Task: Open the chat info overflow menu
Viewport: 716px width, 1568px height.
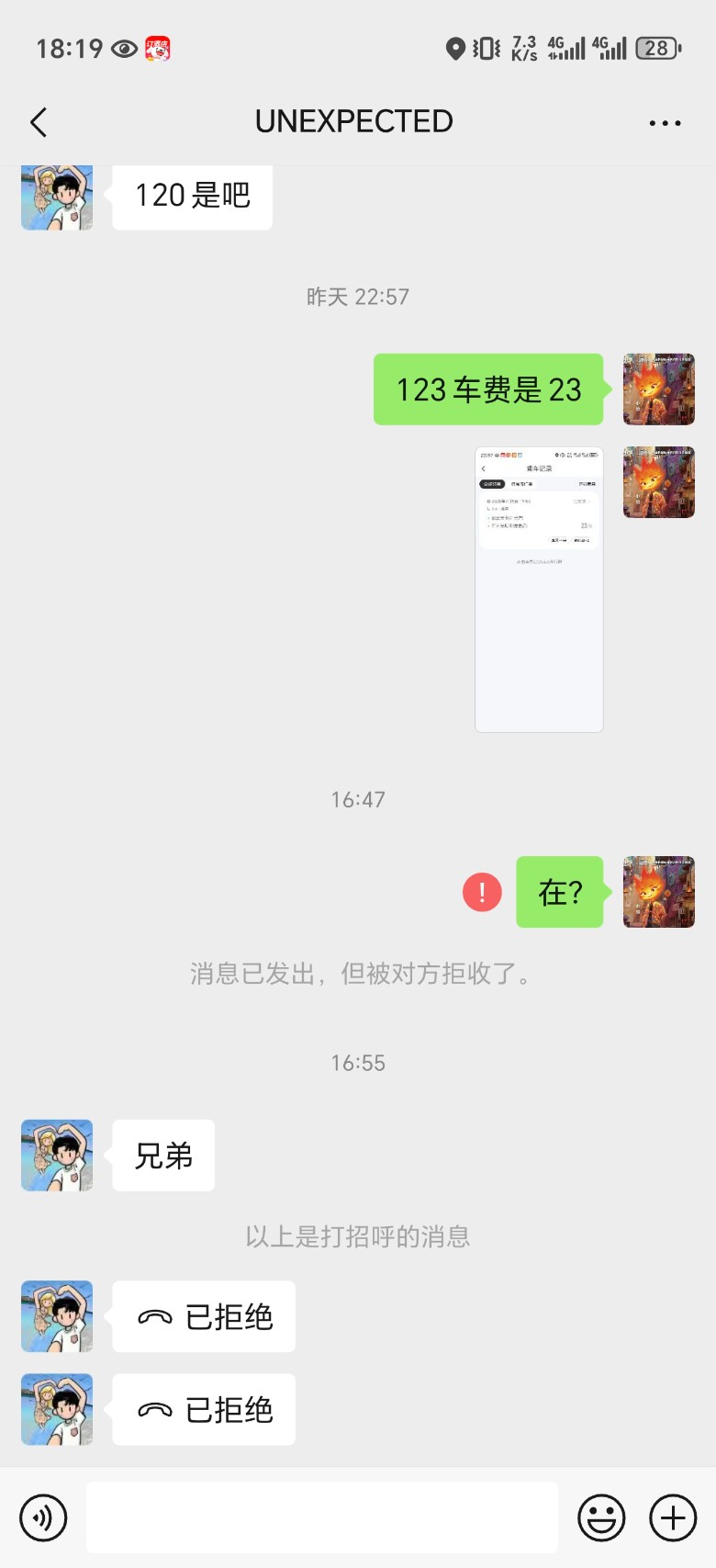Action: [x=665, y=122]
